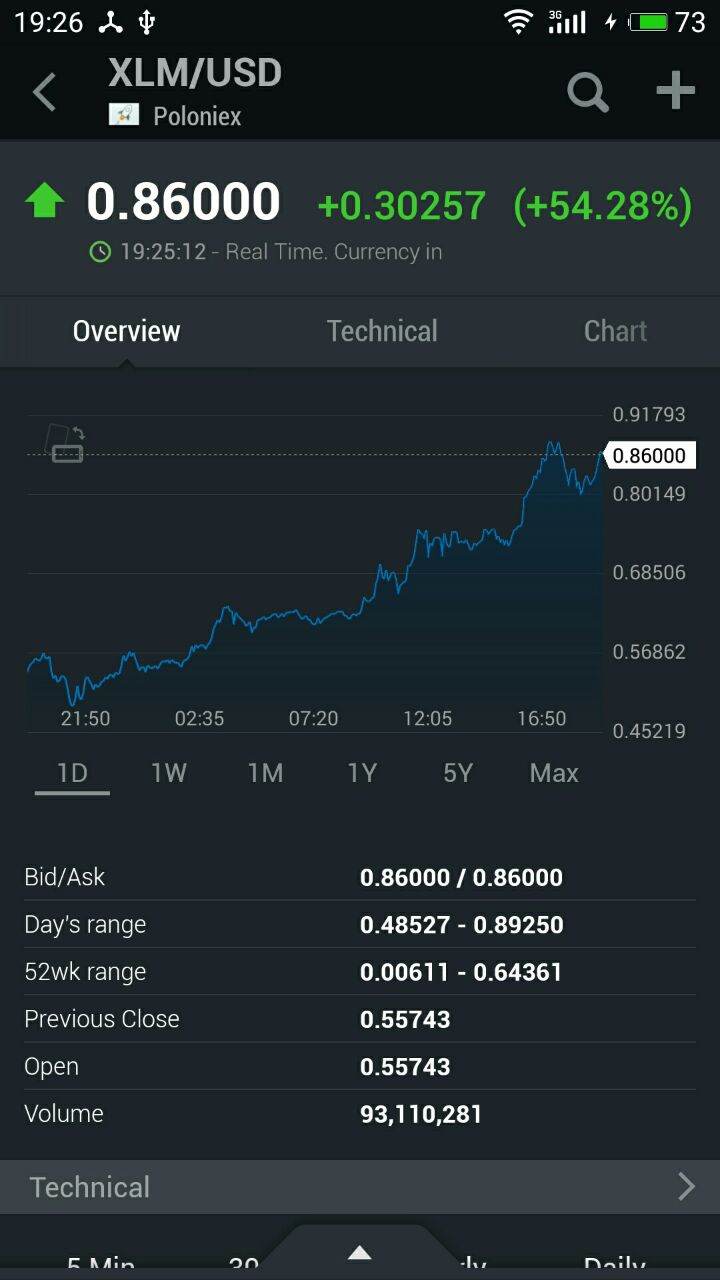Select the Overview tab
The image size is (720, 1280).
(x=126, y=331)
